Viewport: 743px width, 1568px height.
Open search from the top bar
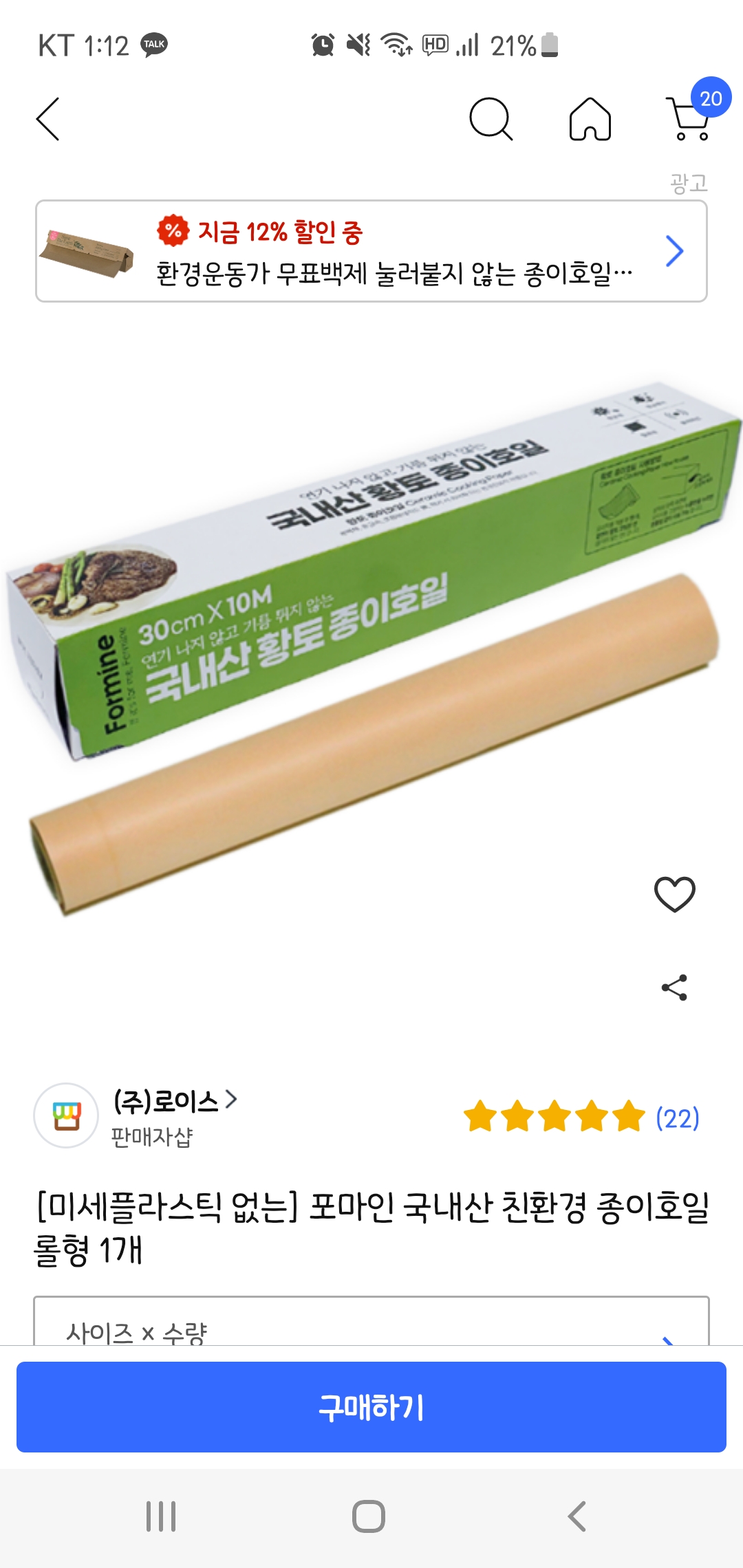(491, 119)
